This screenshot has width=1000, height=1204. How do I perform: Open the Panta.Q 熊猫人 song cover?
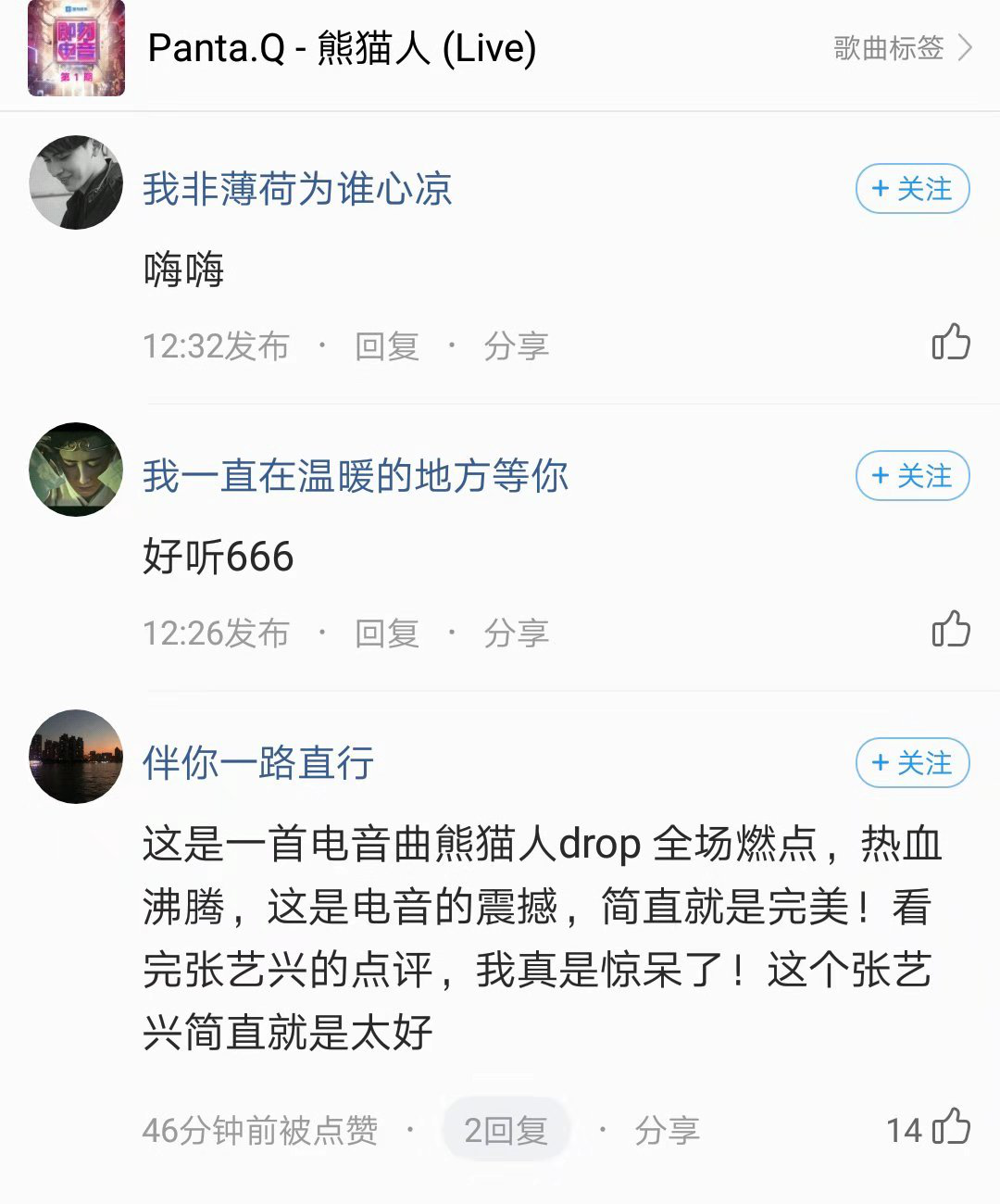(76, 49)
